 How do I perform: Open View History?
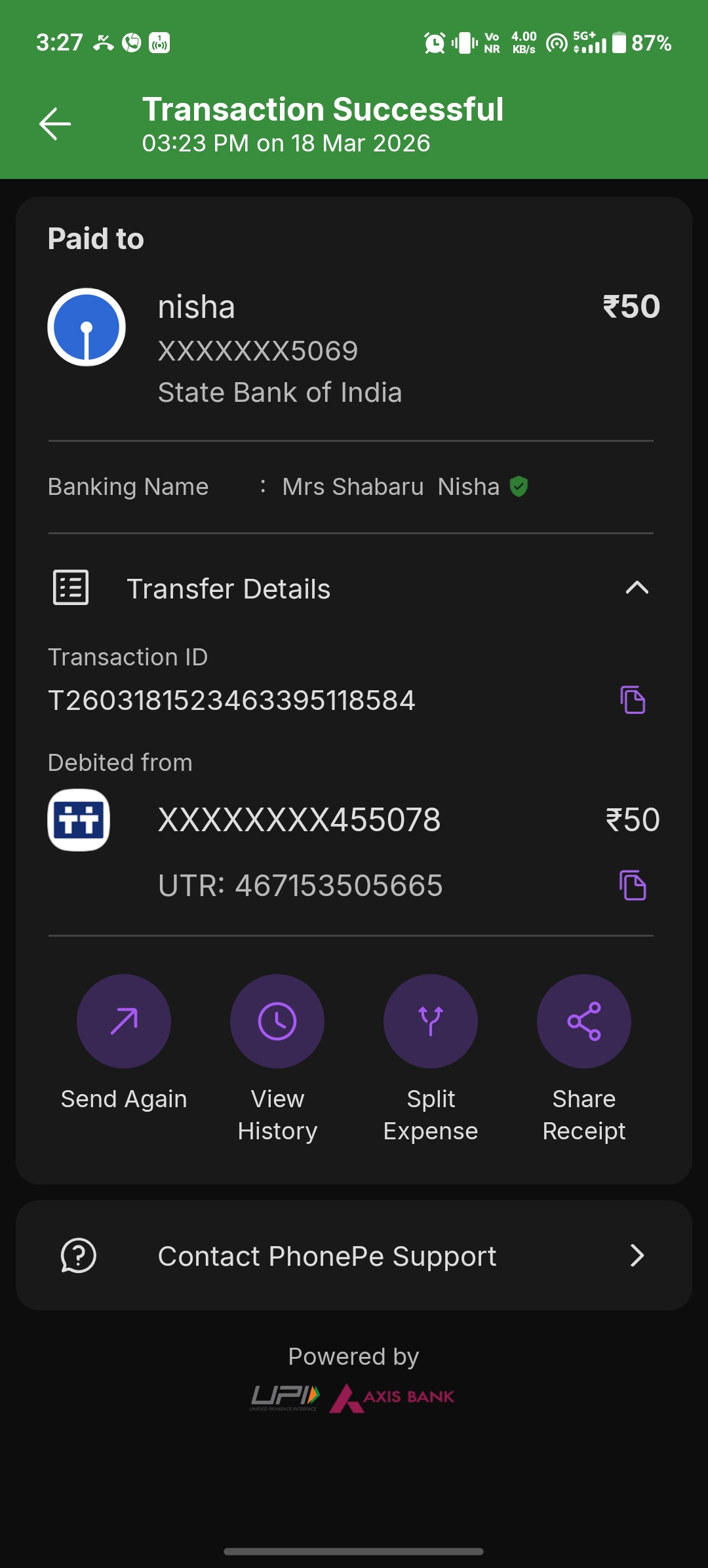pyautogui.click(x=277, y=1021)
